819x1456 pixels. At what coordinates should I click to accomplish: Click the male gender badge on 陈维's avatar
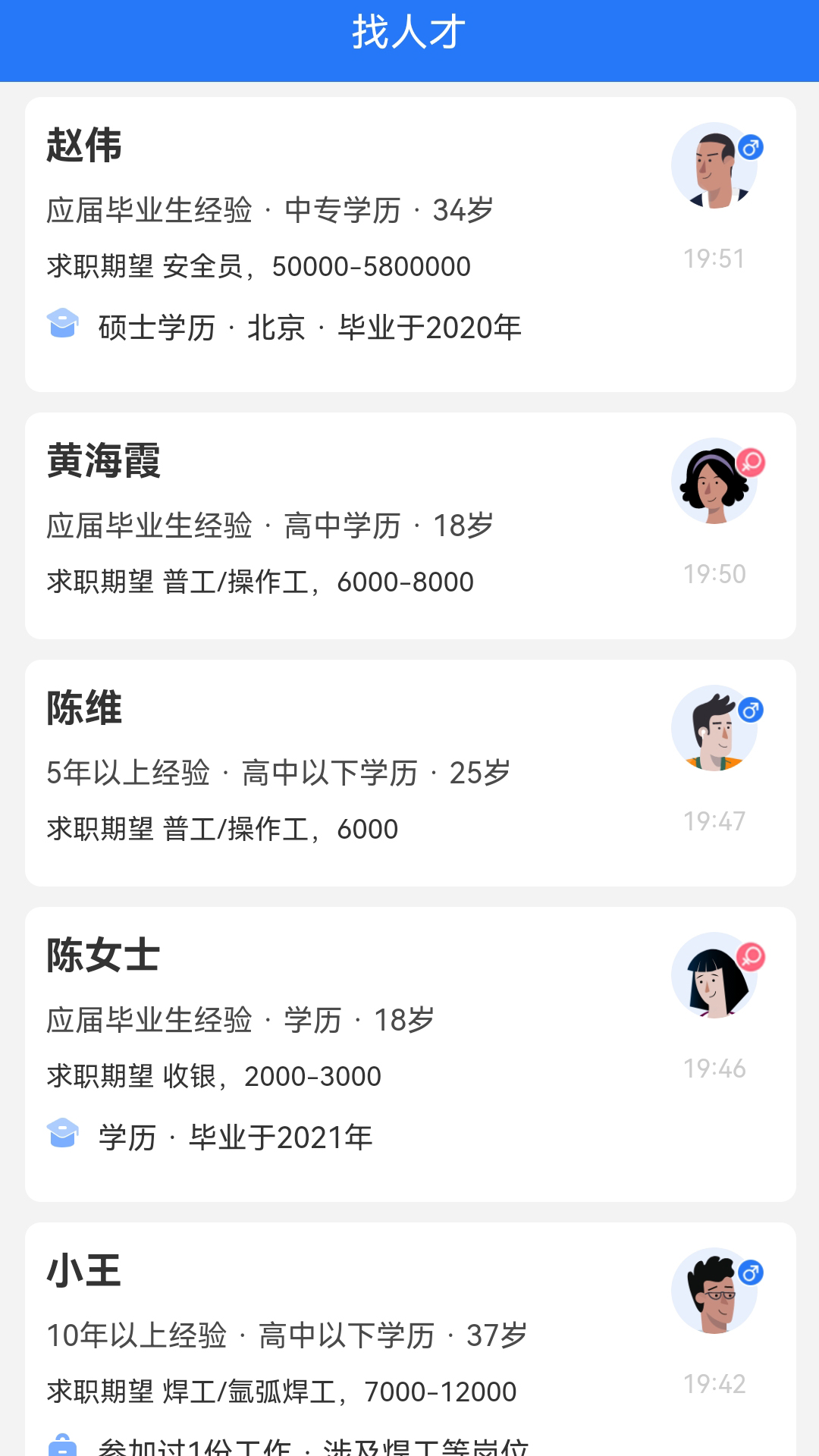(749, 711)
